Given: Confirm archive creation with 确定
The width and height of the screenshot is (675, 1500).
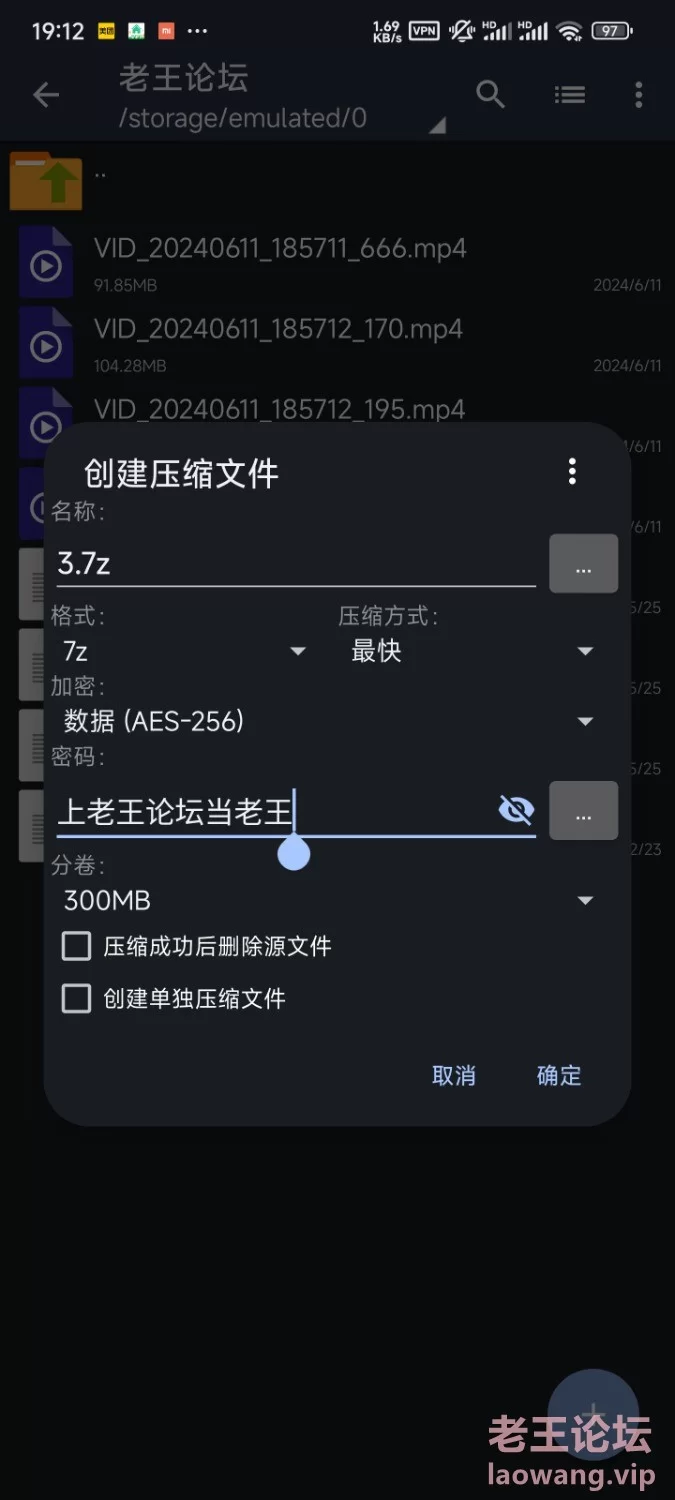Looking at the screenshot, I should click(558, 1076).
